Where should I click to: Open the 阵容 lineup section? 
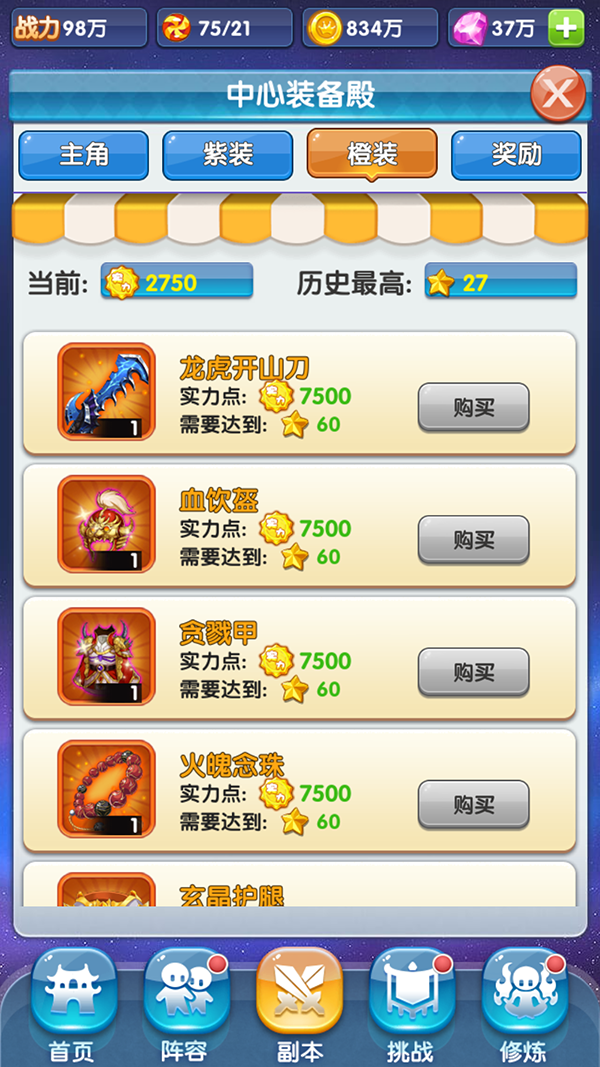coord(186,1003)
